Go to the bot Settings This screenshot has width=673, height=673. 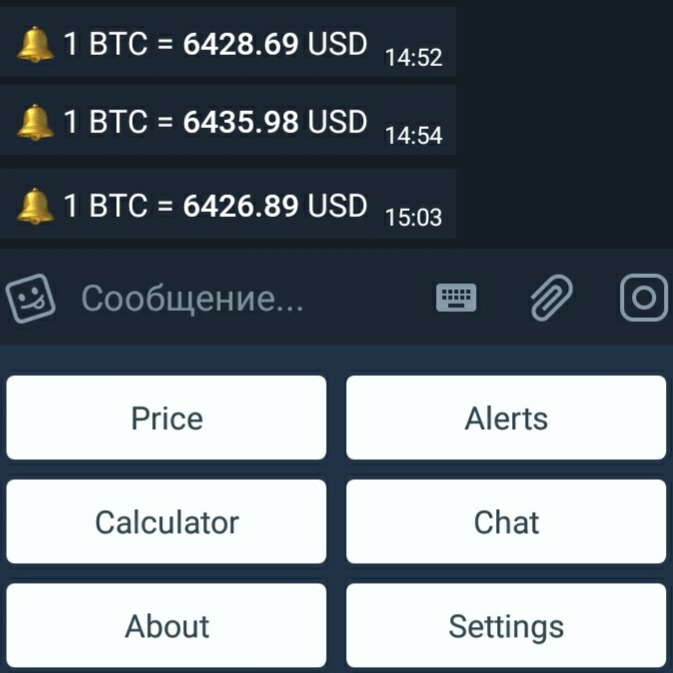pyautogui.click(x=506, y=626)
